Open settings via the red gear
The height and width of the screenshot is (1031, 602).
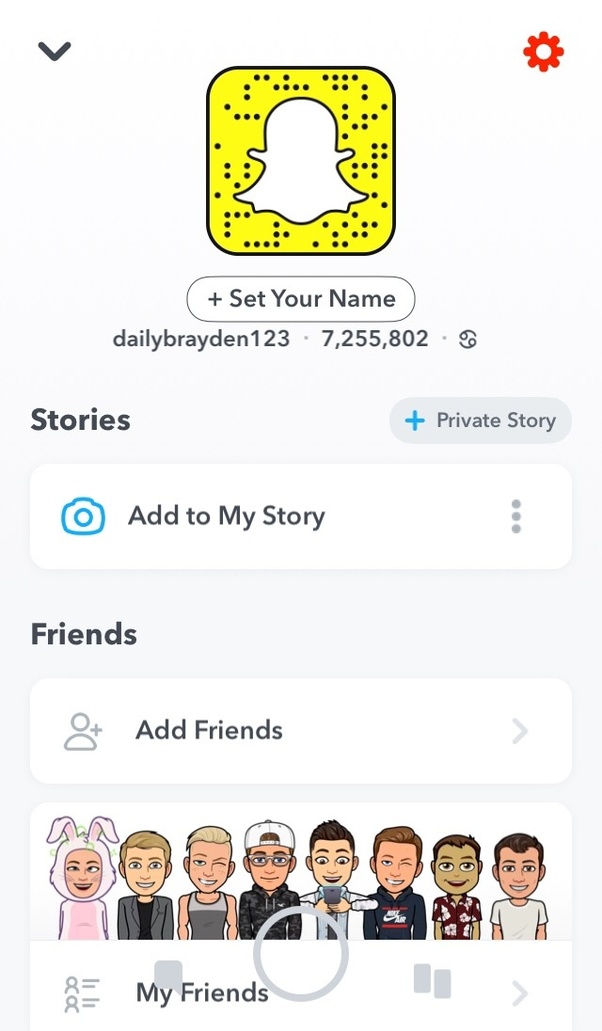point(543,50)
